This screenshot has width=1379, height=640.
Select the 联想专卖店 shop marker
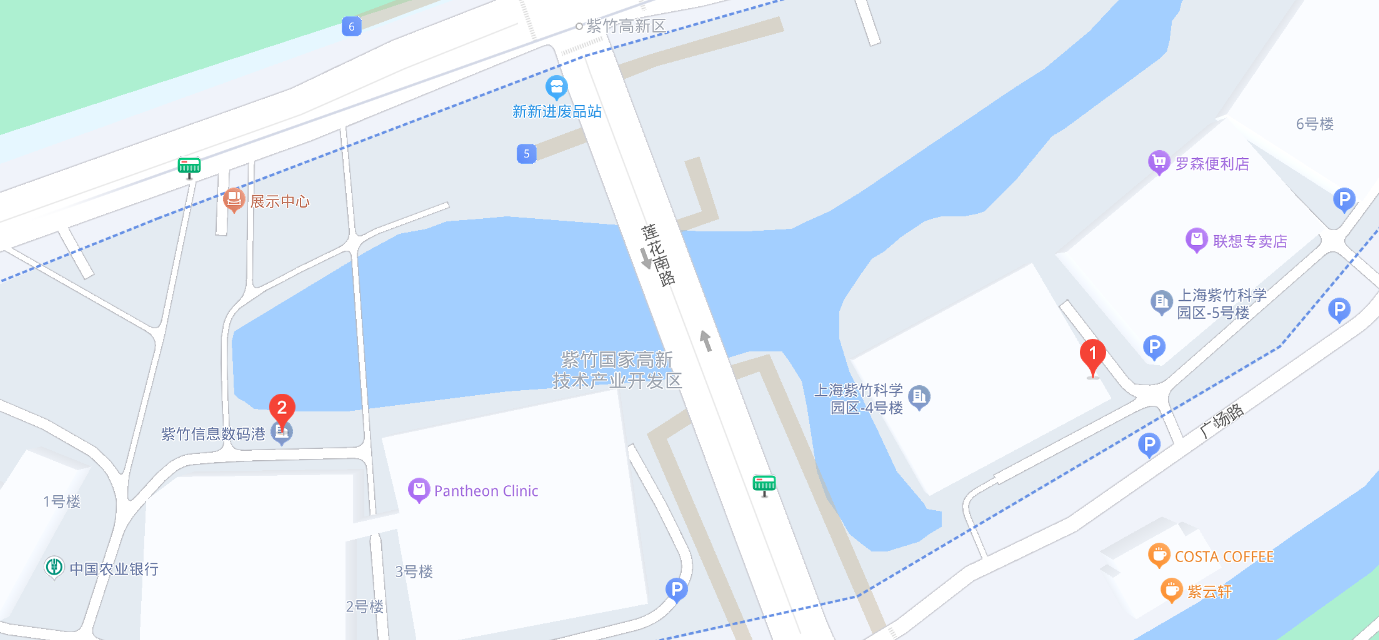tap(1197, 240)
